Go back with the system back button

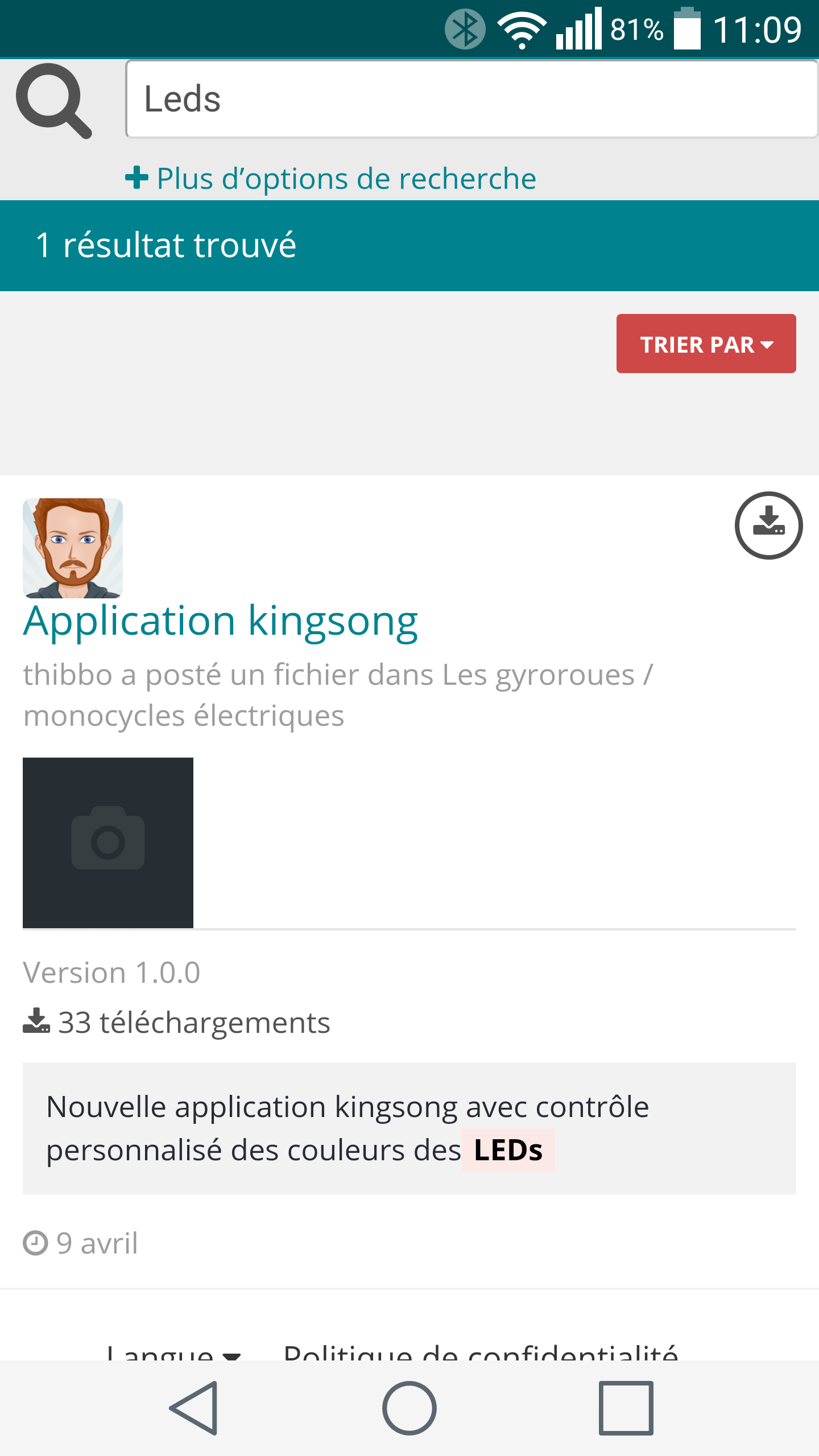point(193,1408)
